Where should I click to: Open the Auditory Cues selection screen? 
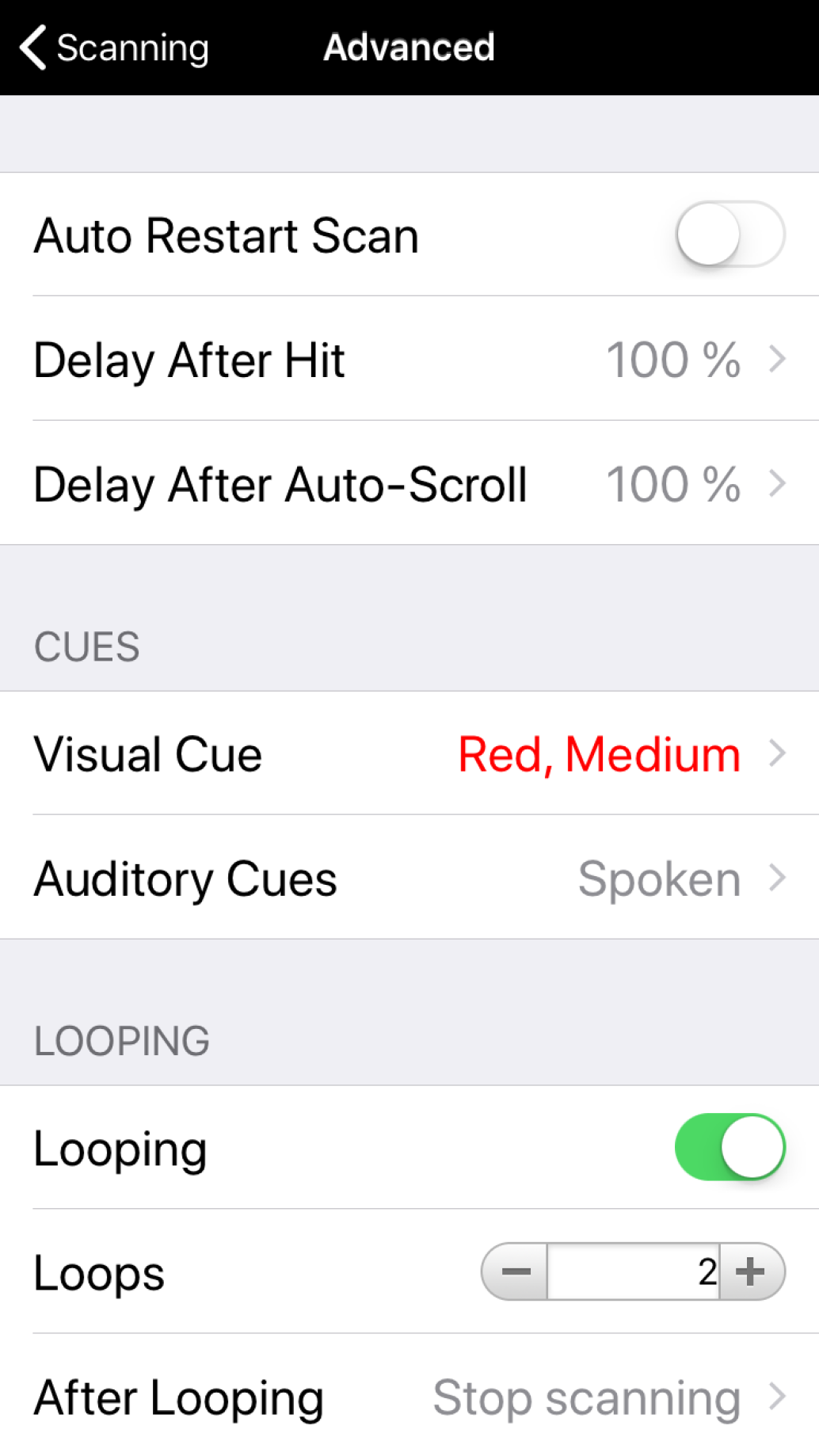pyautogui.click(x=409, y=878)
